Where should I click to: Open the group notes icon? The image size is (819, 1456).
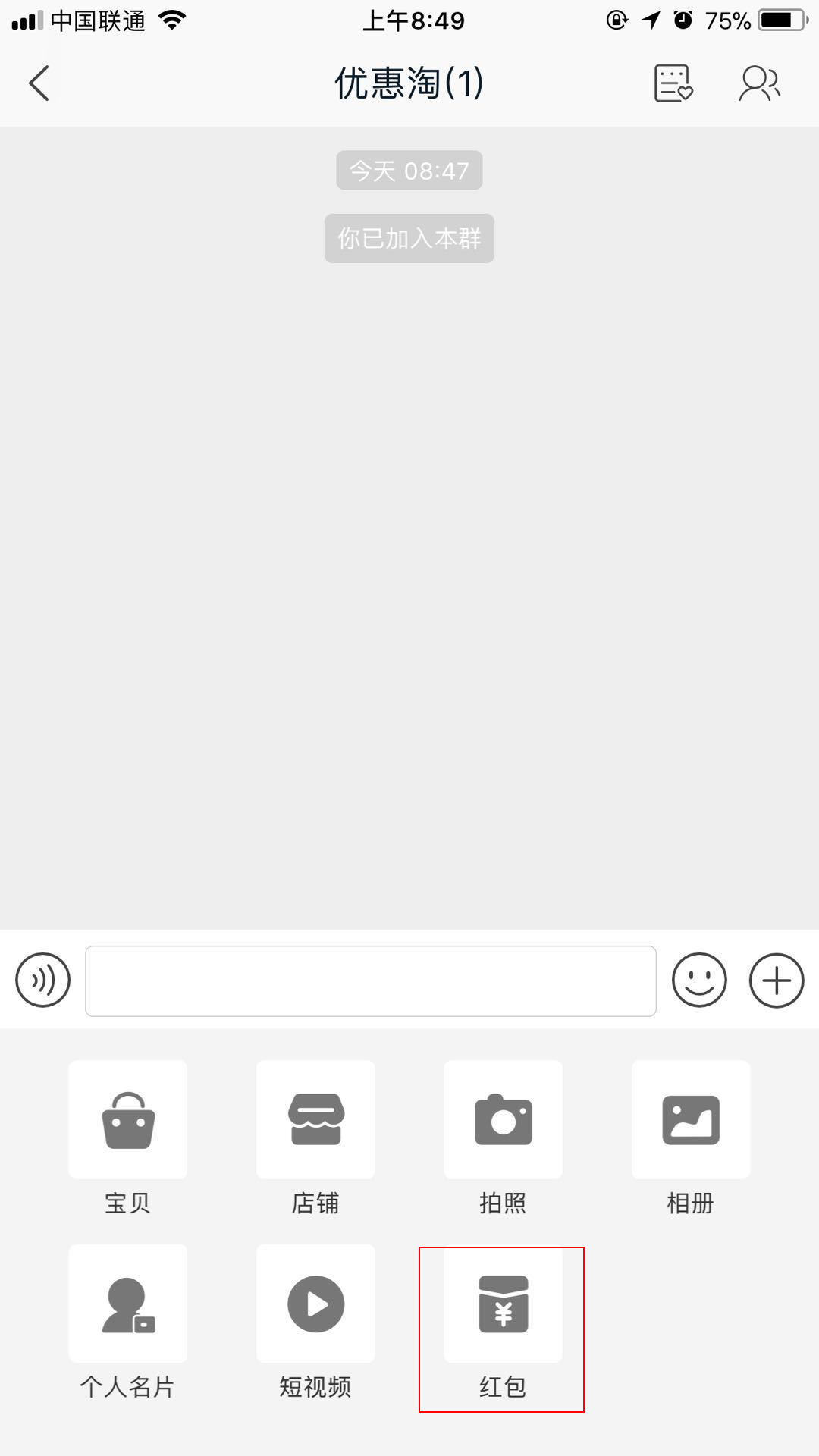673,83
